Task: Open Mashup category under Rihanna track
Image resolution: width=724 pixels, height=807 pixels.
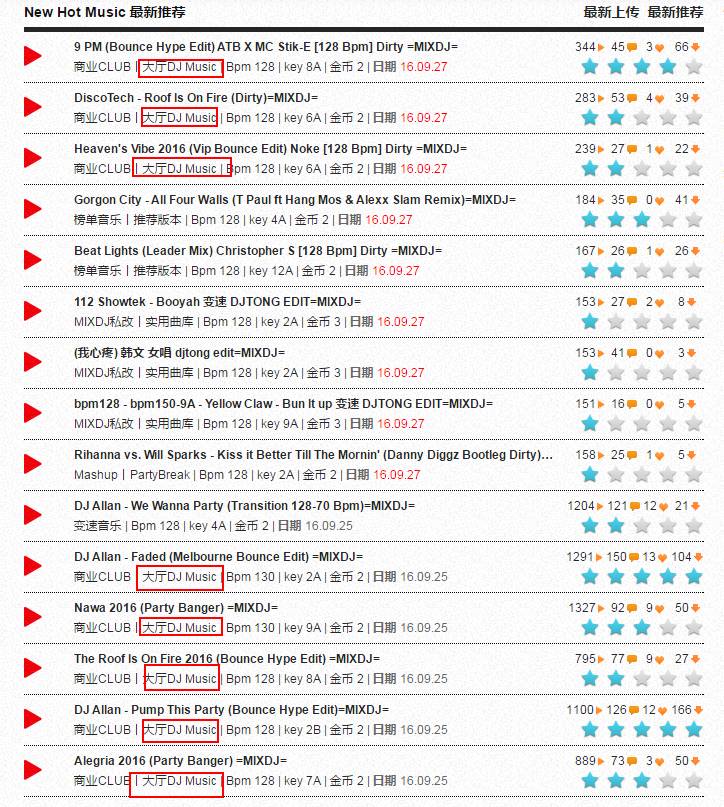Action: coord(96,475)
